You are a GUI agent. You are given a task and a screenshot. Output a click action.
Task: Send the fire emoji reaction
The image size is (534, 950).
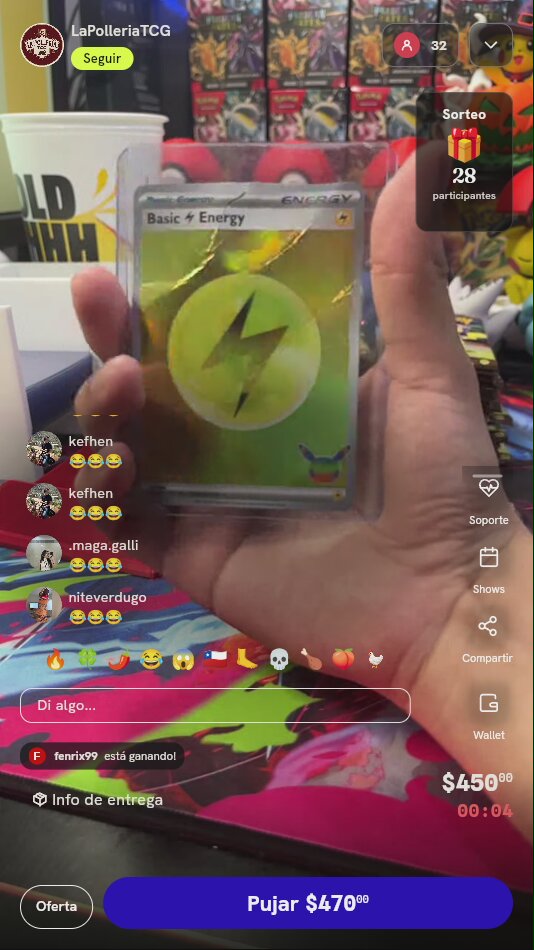pyautogui.click(x=55, y=659)
